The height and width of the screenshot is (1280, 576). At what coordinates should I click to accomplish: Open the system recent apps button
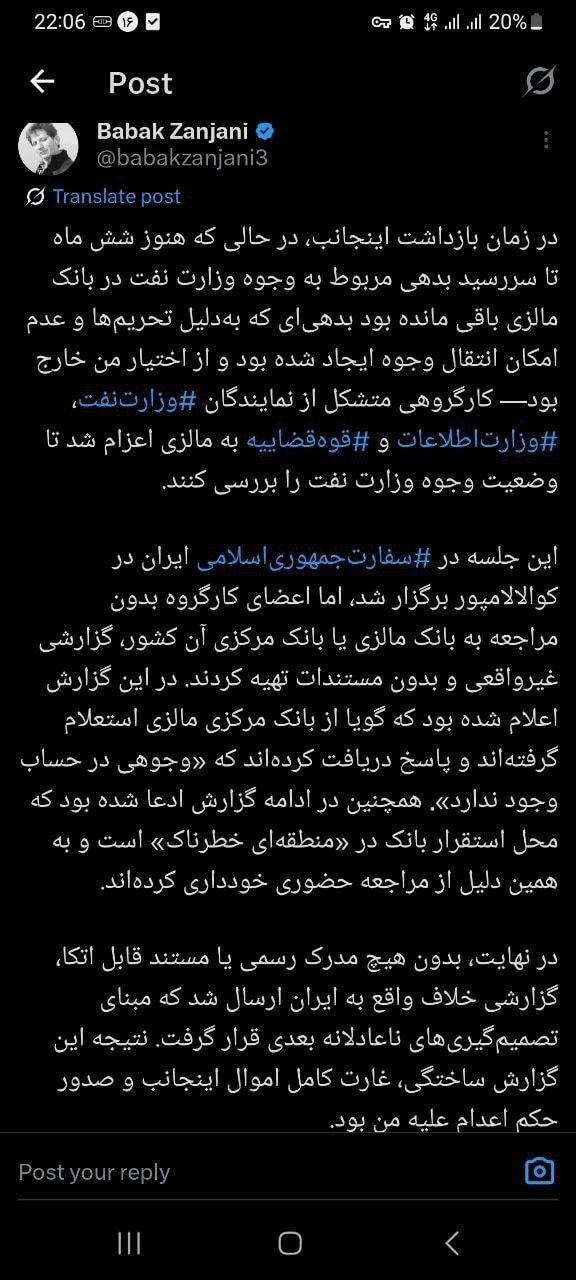129,1243
